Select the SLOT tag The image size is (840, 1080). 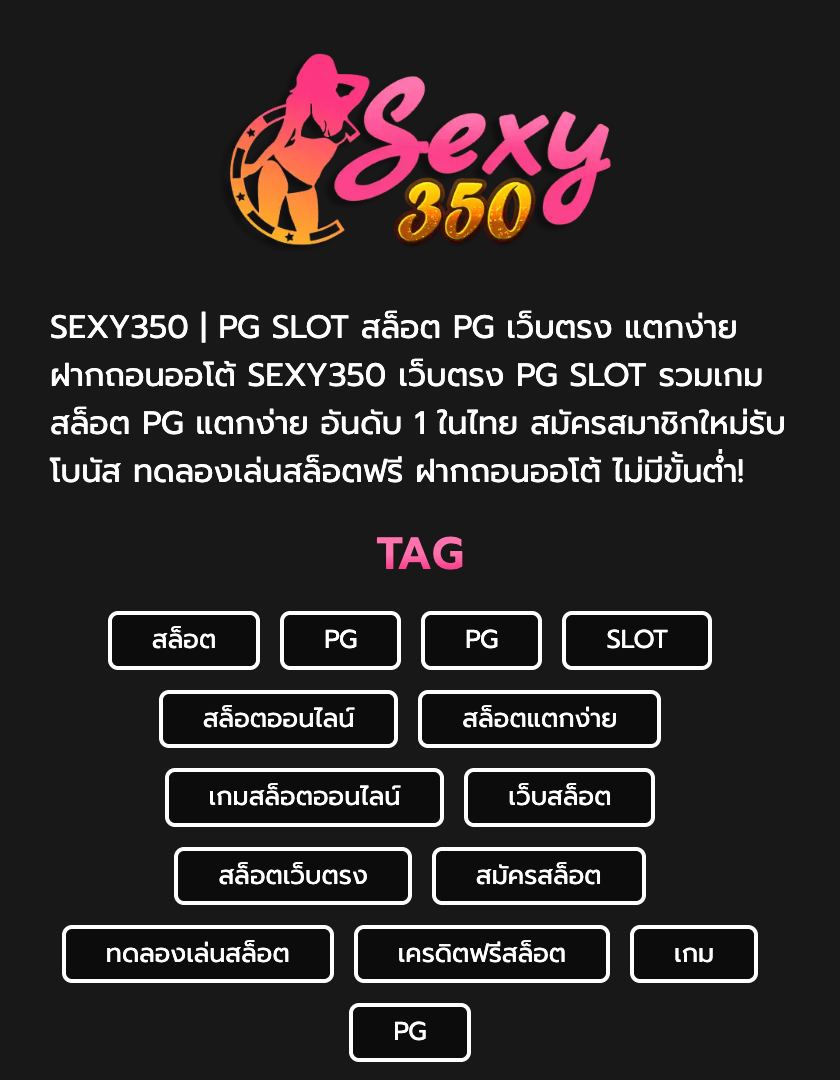coord(637,640)
